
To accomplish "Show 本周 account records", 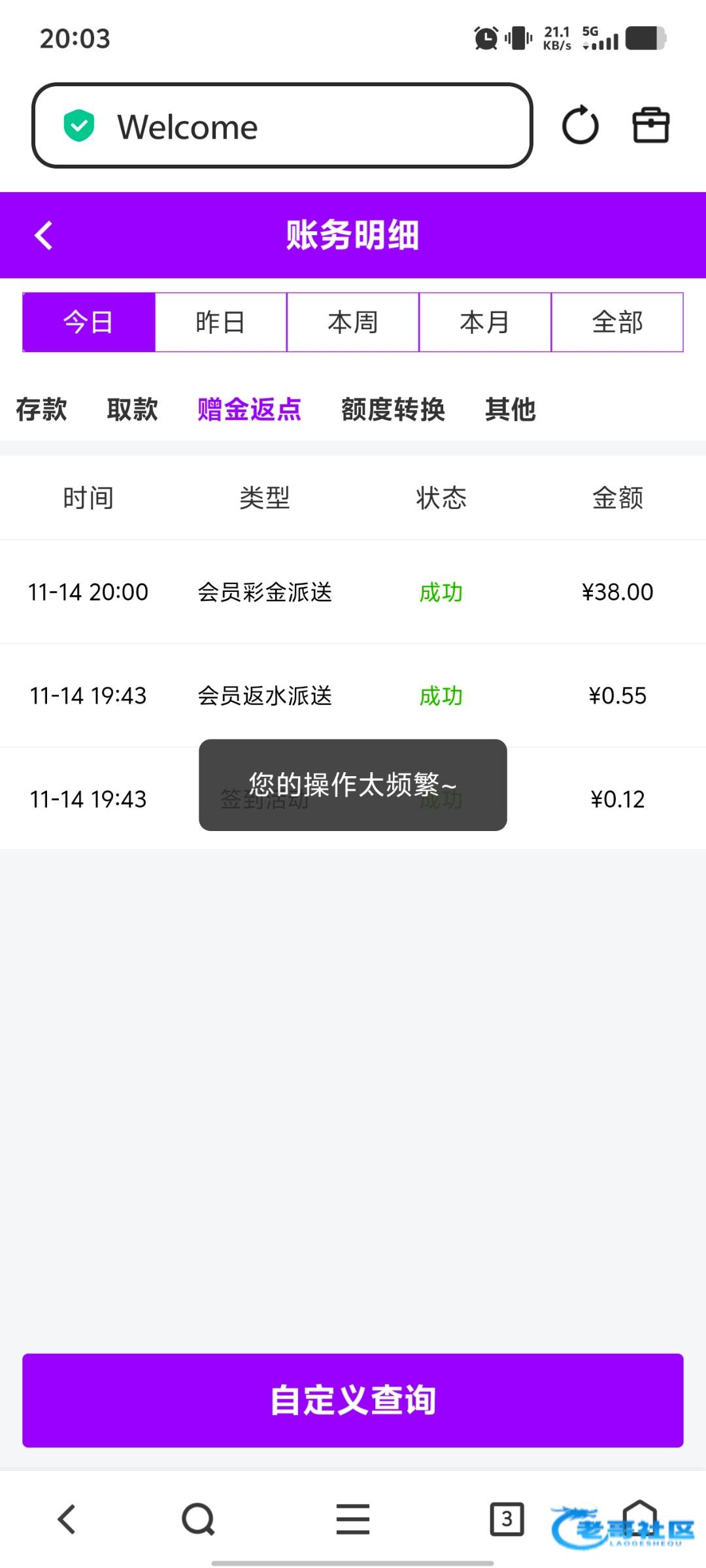I will pyautogui.click(x=353, y=322).
